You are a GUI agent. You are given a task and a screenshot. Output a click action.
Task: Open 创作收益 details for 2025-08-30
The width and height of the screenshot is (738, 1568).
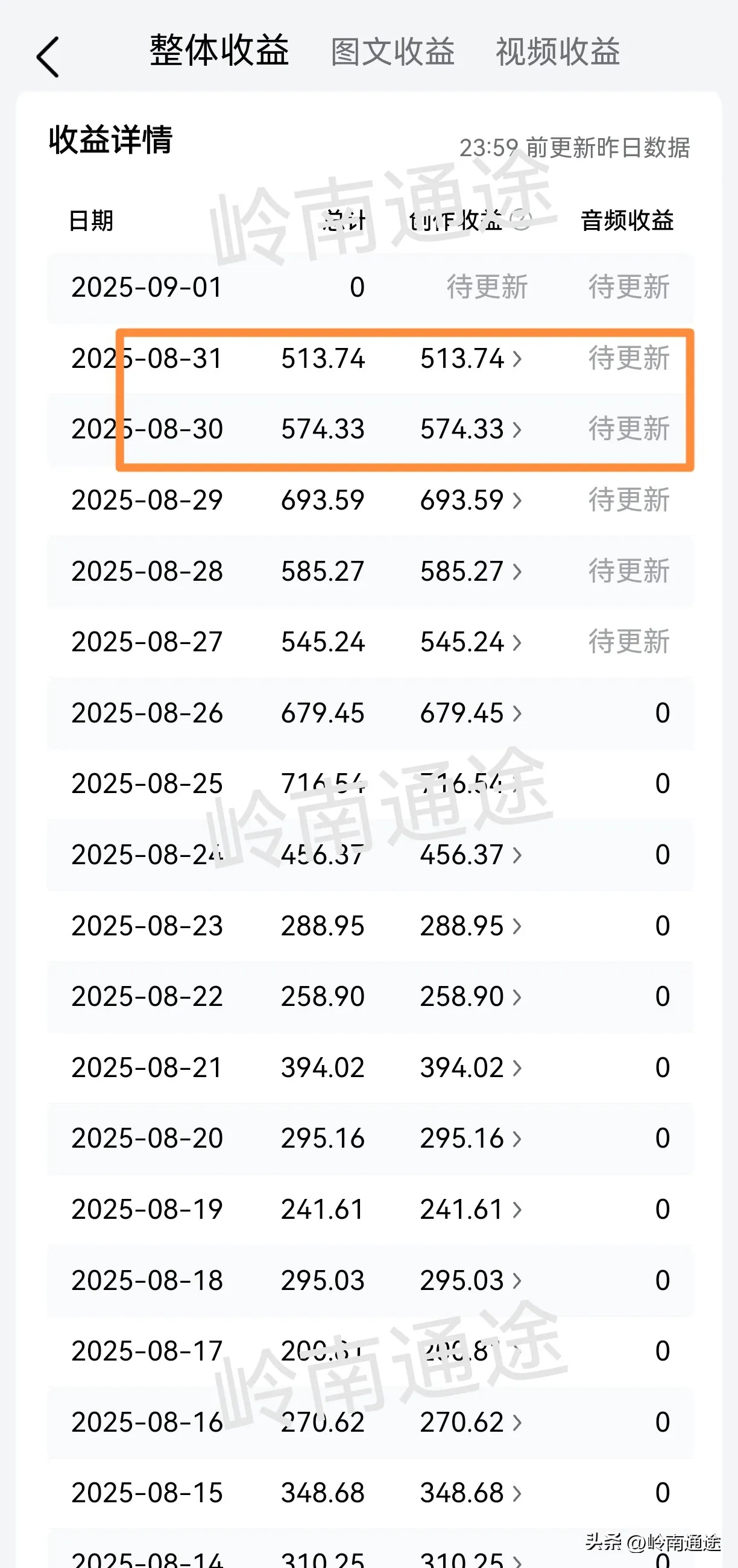(471, 429)
